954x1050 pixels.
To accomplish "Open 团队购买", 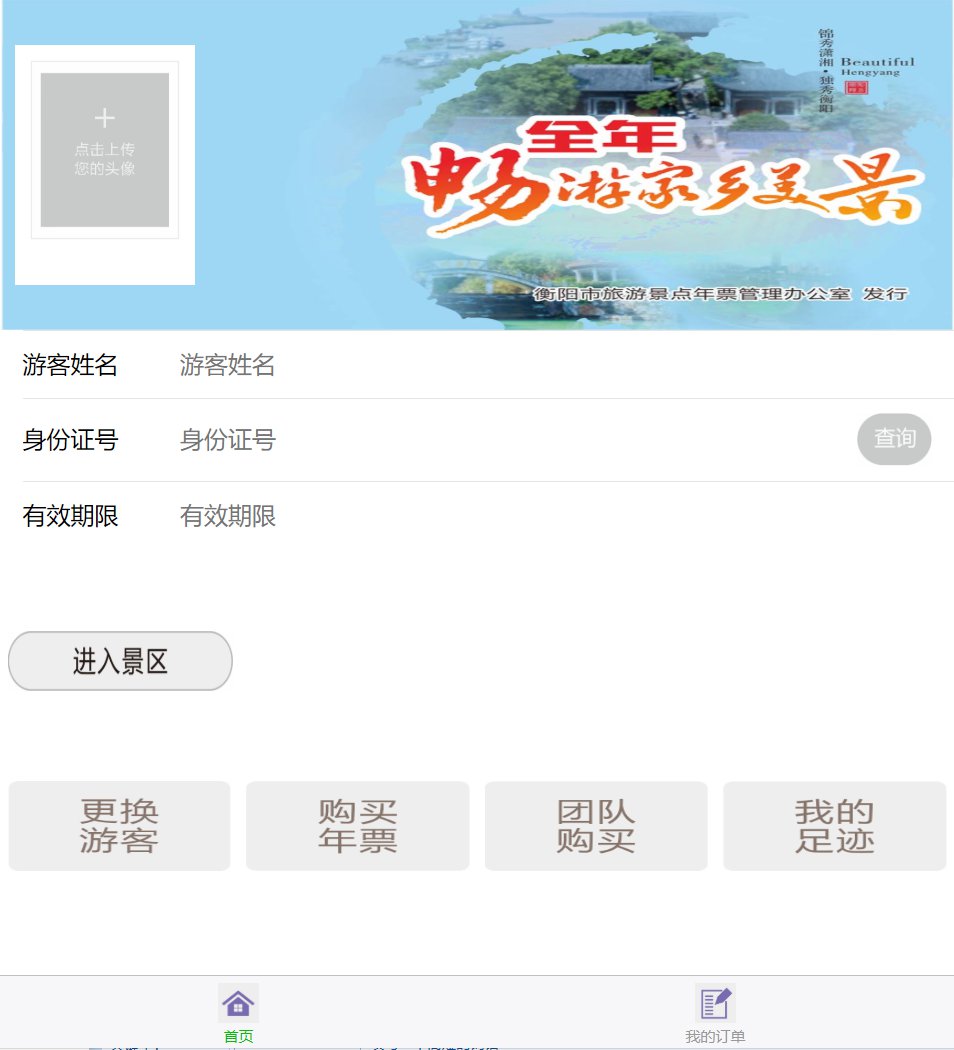I will [x=596, y=826].
